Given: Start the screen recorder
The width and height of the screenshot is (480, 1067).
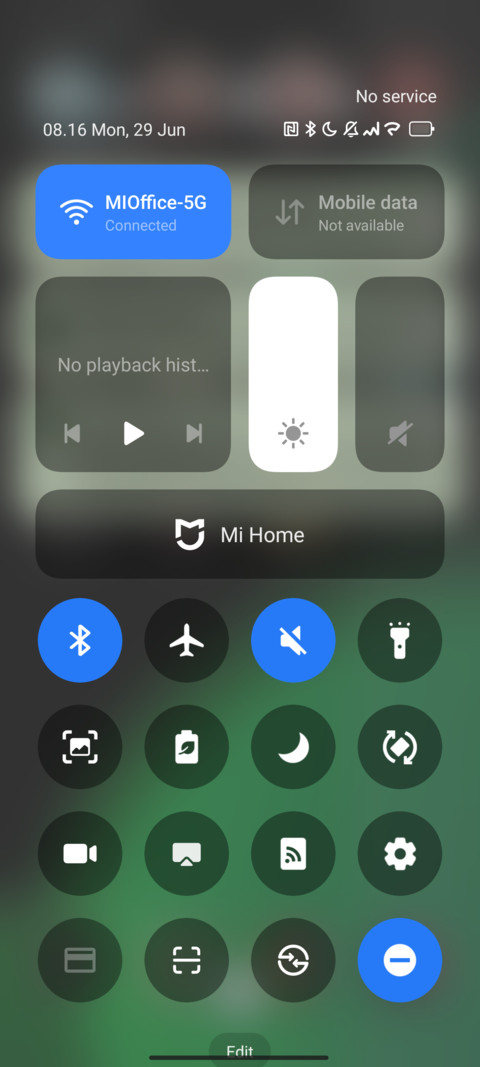Looking at the screenshot, I should (x=80, y=853).
